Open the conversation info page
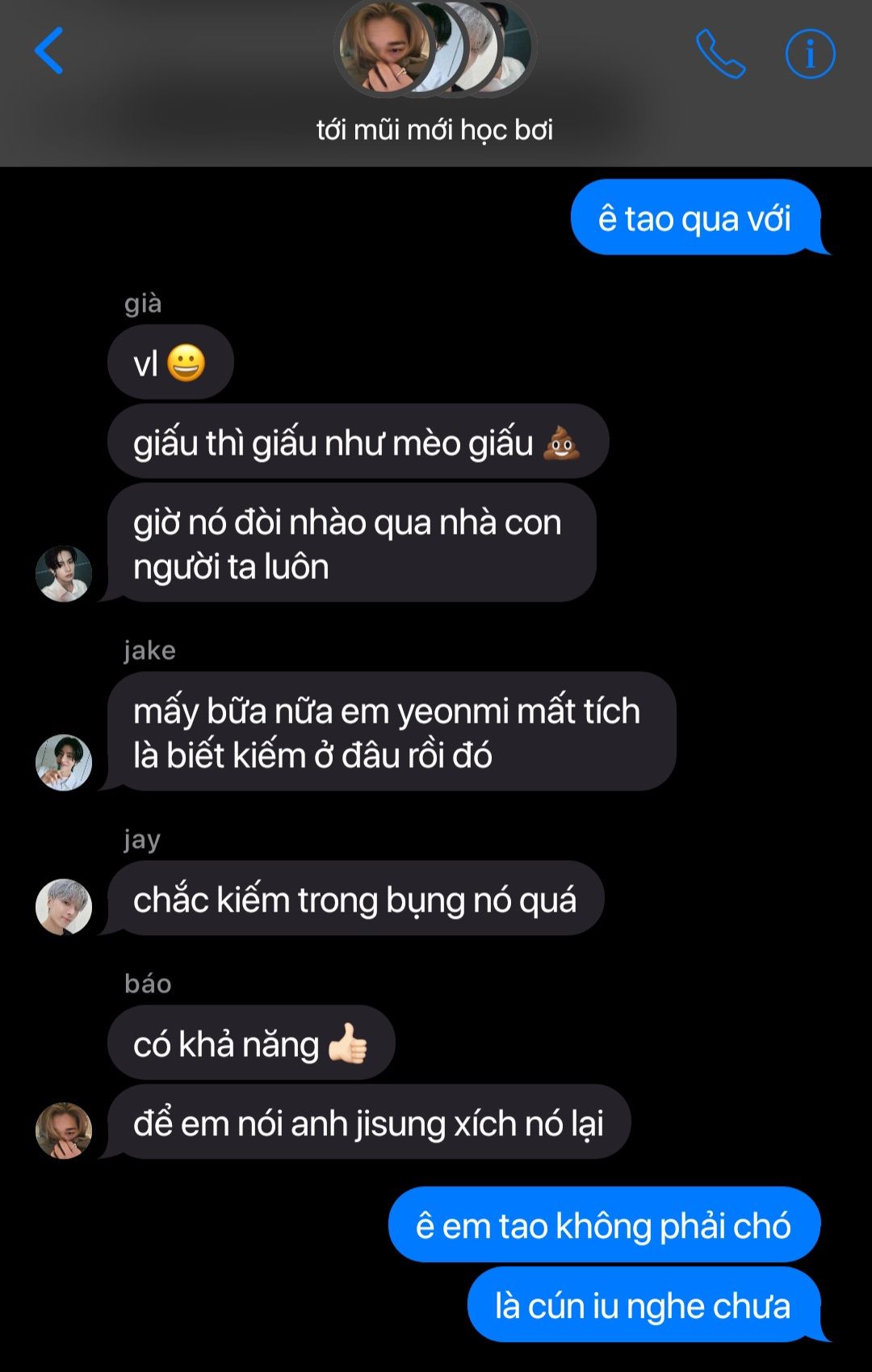The height and width of the screenshot is (1372, 872). click(x=810, y=54)
